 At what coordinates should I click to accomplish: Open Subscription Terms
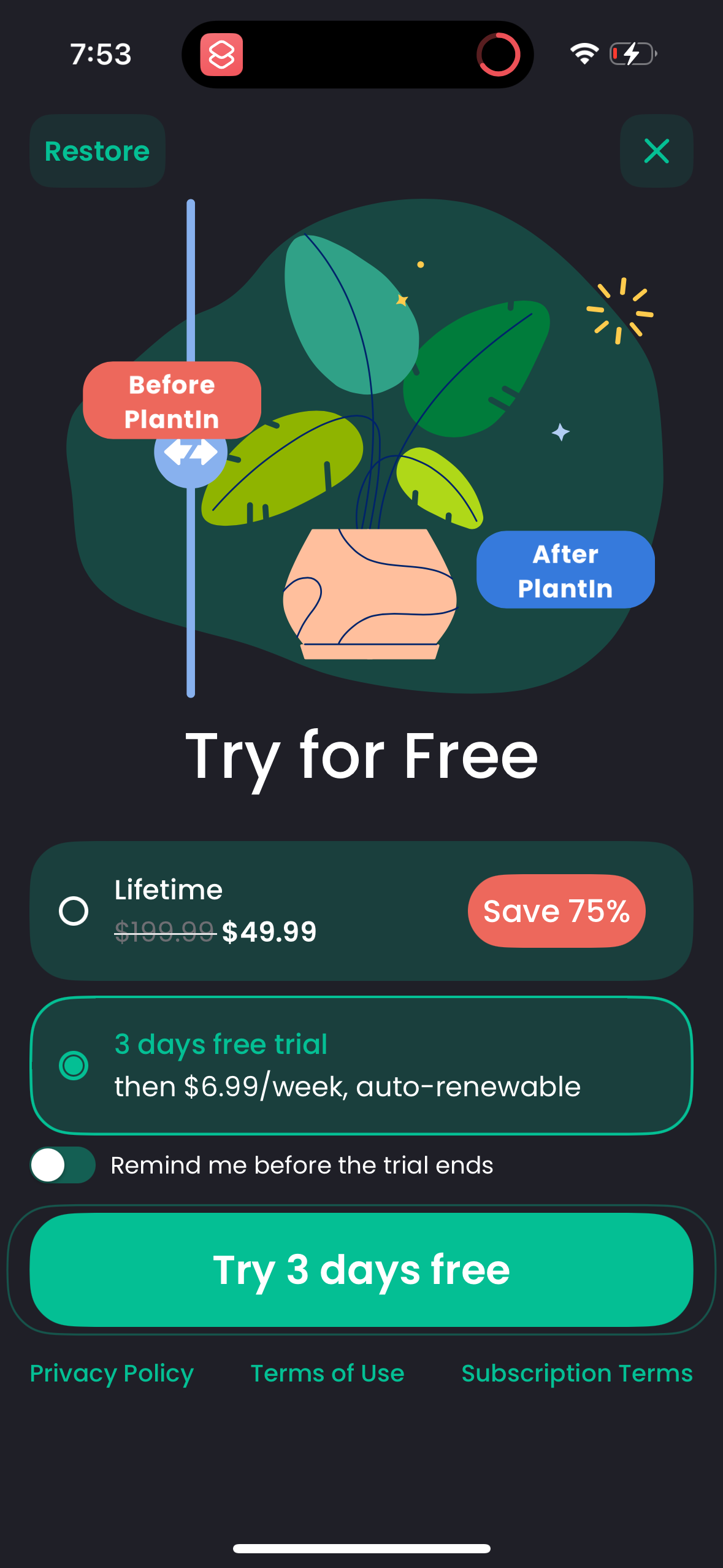577,1373
